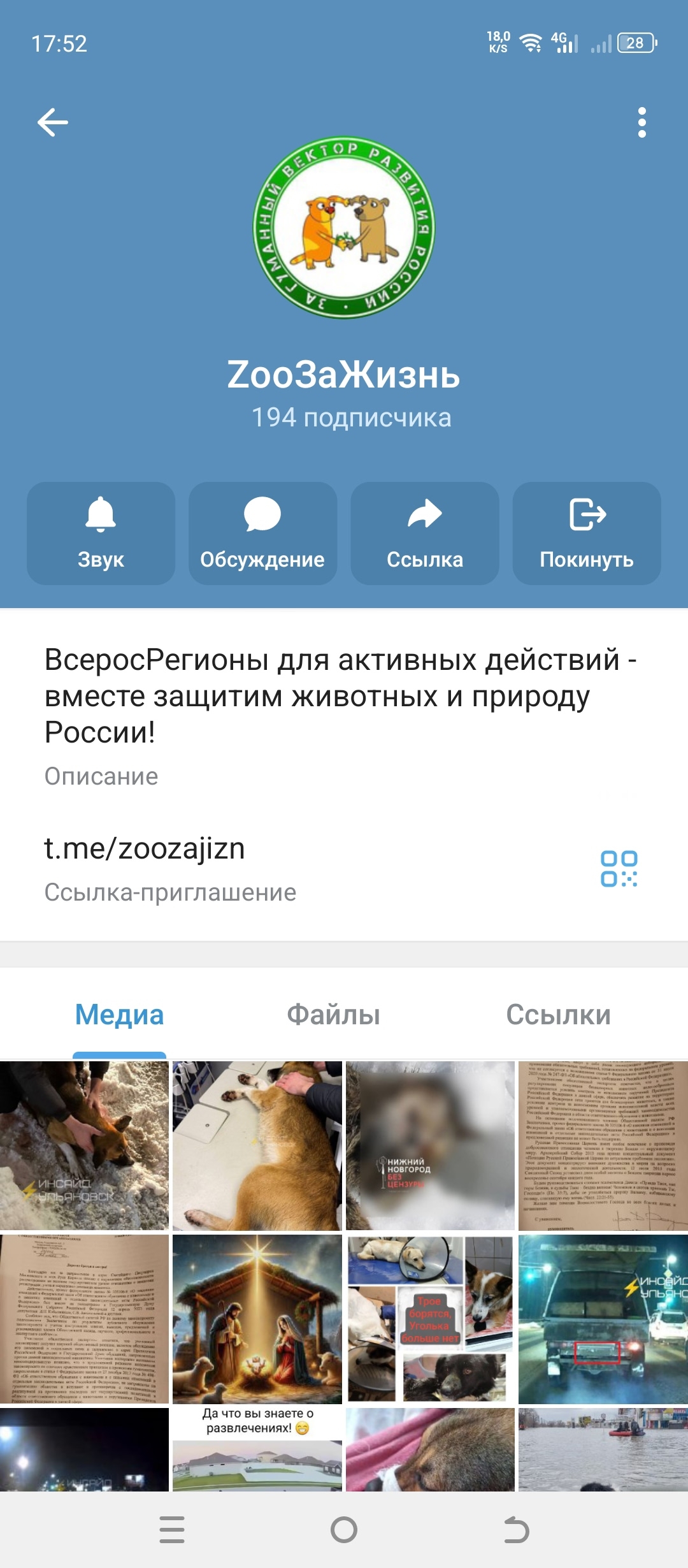
Task: Open the ZooЗаЖизнь channel avatar
Action: click(x=344, y=228)
